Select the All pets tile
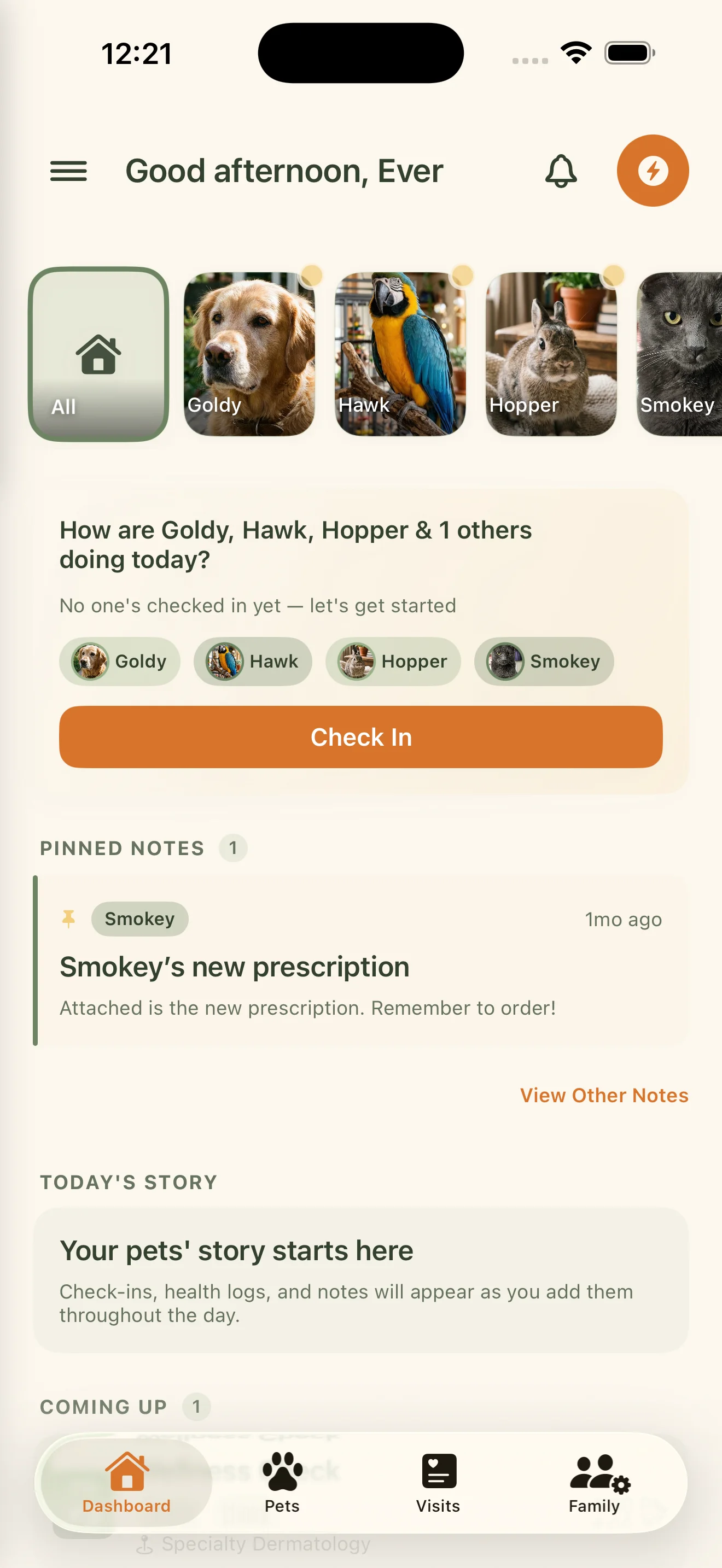722x1568 pixels. 98,354
